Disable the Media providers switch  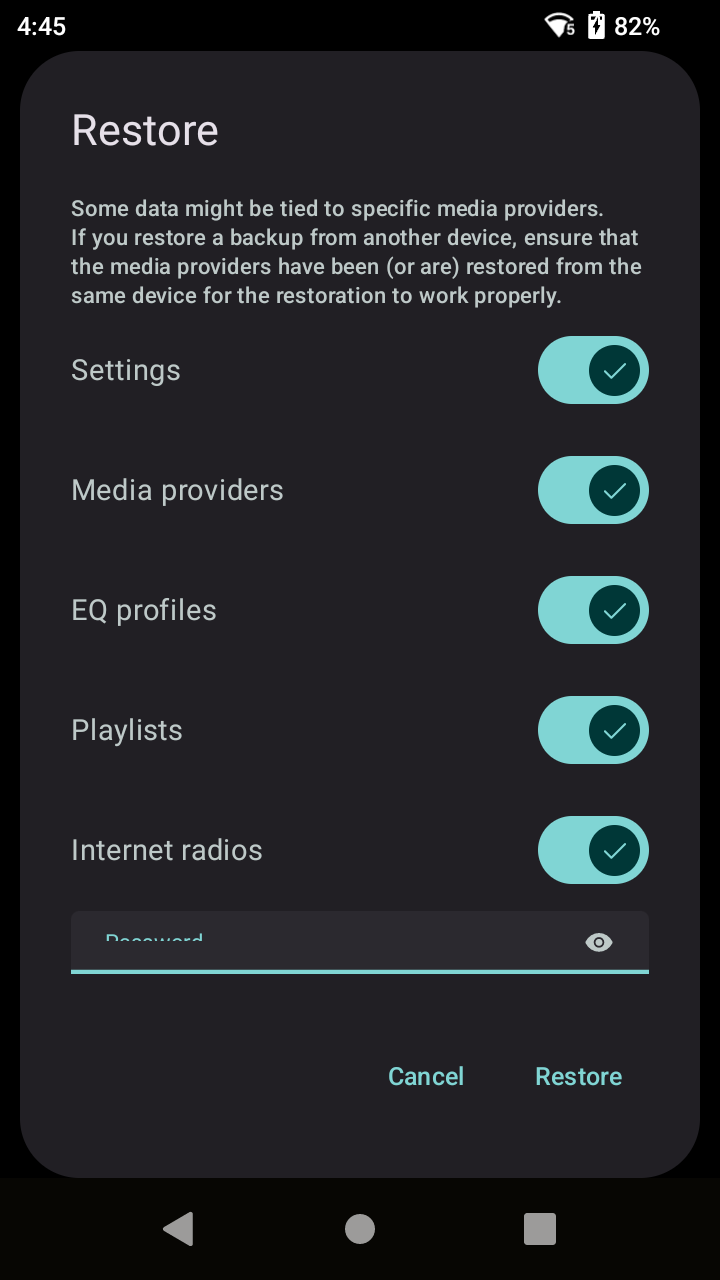[x=593, y=490]
